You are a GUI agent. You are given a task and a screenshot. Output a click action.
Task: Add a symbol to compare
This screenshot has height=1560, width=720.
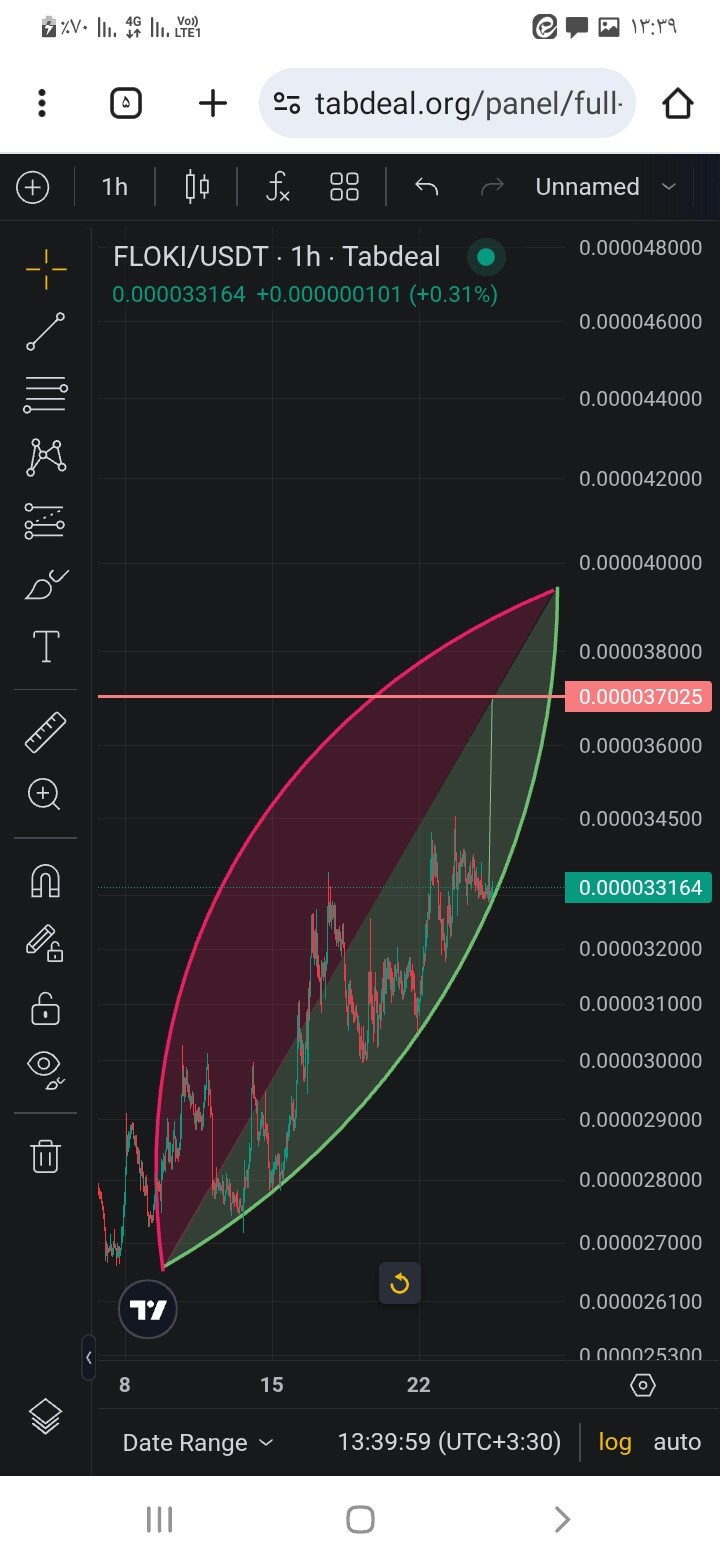tap(32, 187)
